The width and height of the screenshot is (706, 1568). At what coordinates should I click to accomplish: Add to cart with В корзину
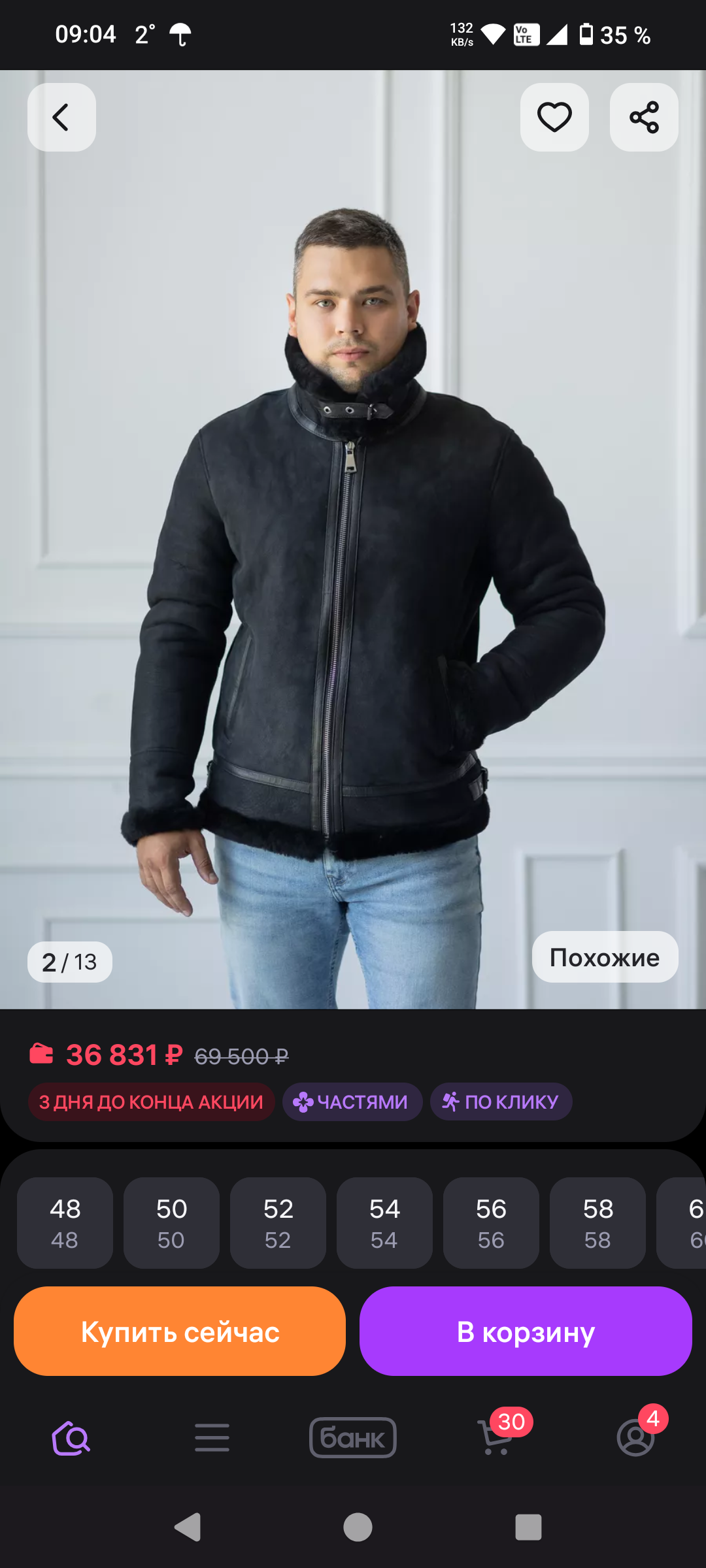pyautogui.click(x=526, y=1331)
